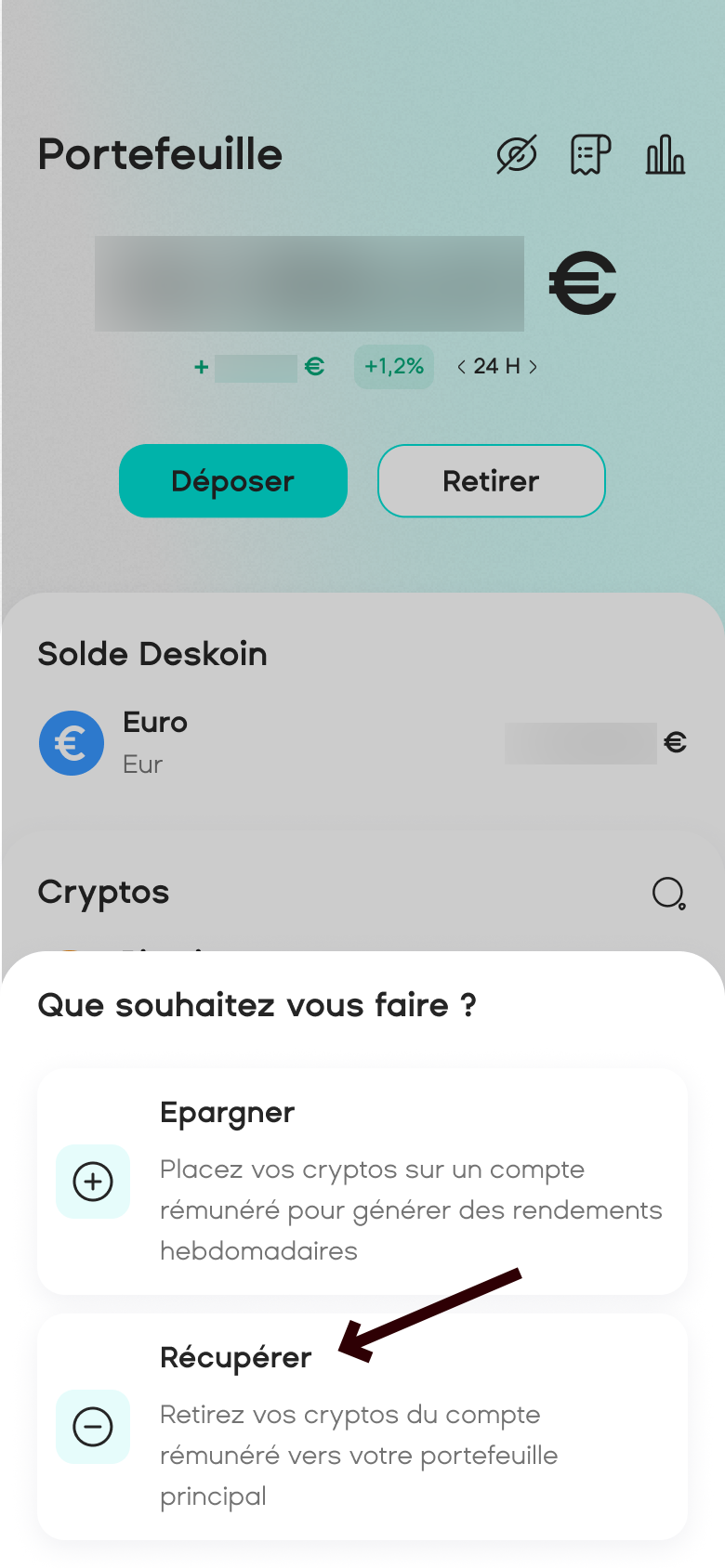The image size is (725, 1568).
Task: Tap the plus icon beside Epargner
Action: pyautogui.click(x=92, y=1182)
